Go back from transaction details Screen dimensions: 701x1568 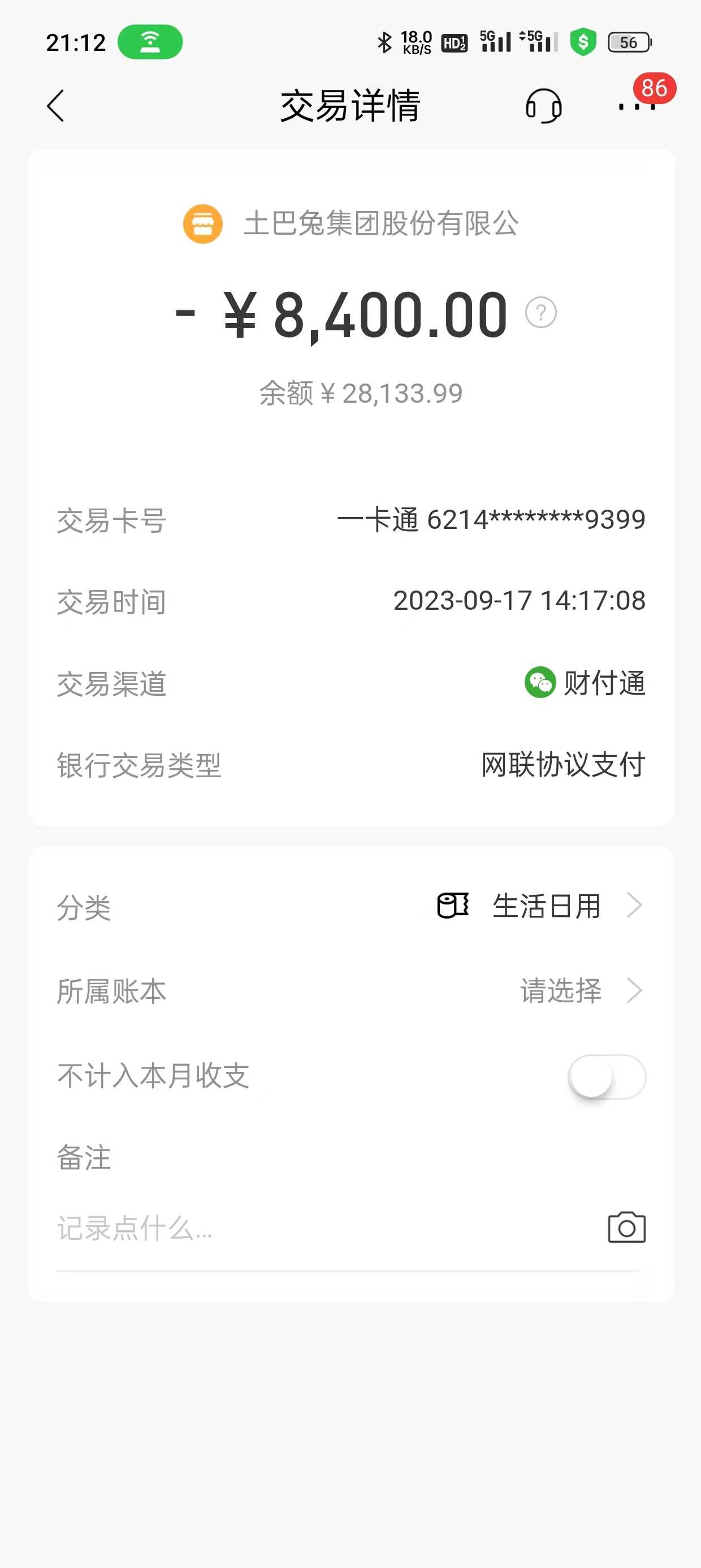coord(55,106)
